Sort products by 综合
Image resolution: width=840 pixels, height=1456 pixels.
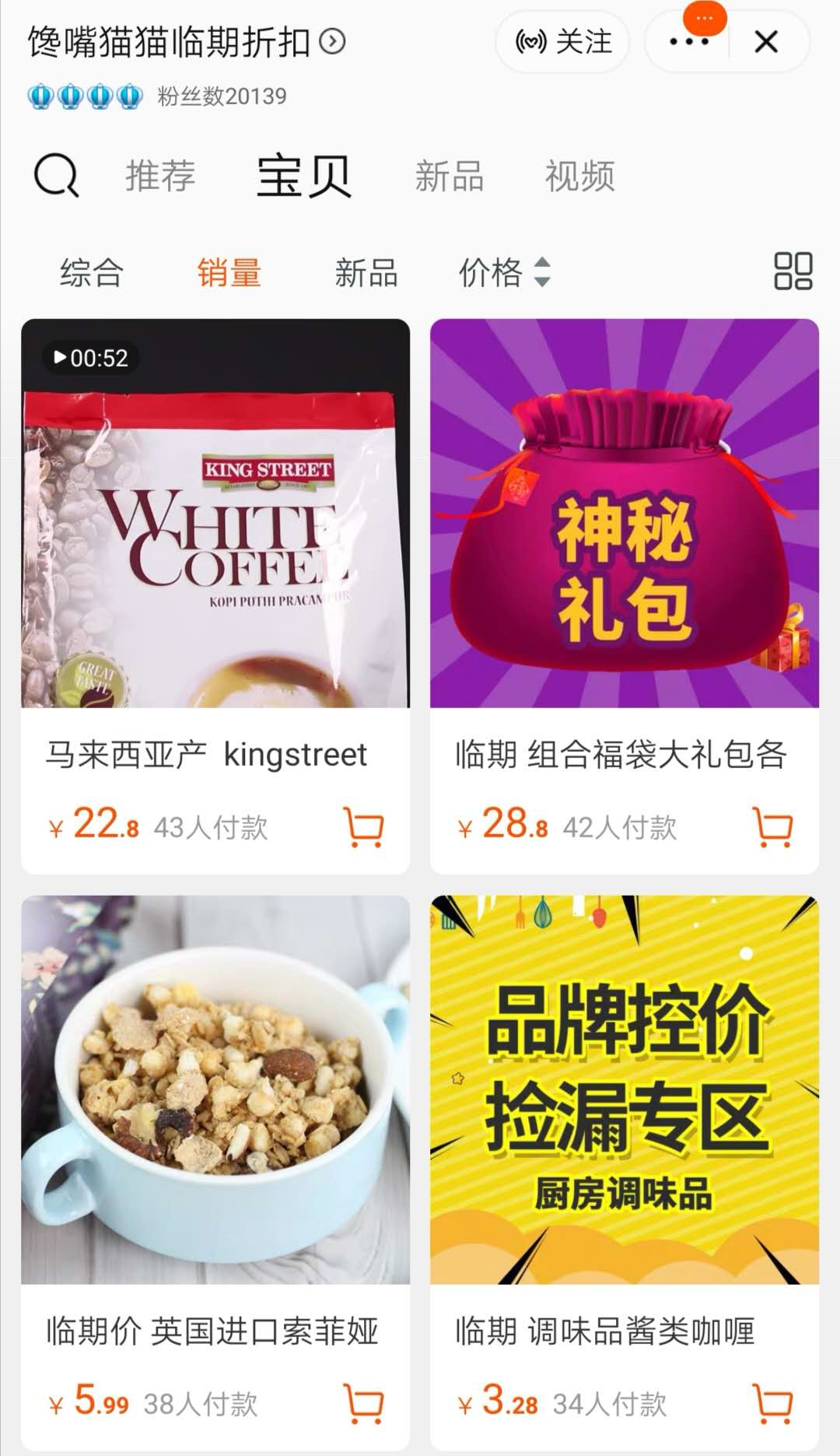coord(92,272)
